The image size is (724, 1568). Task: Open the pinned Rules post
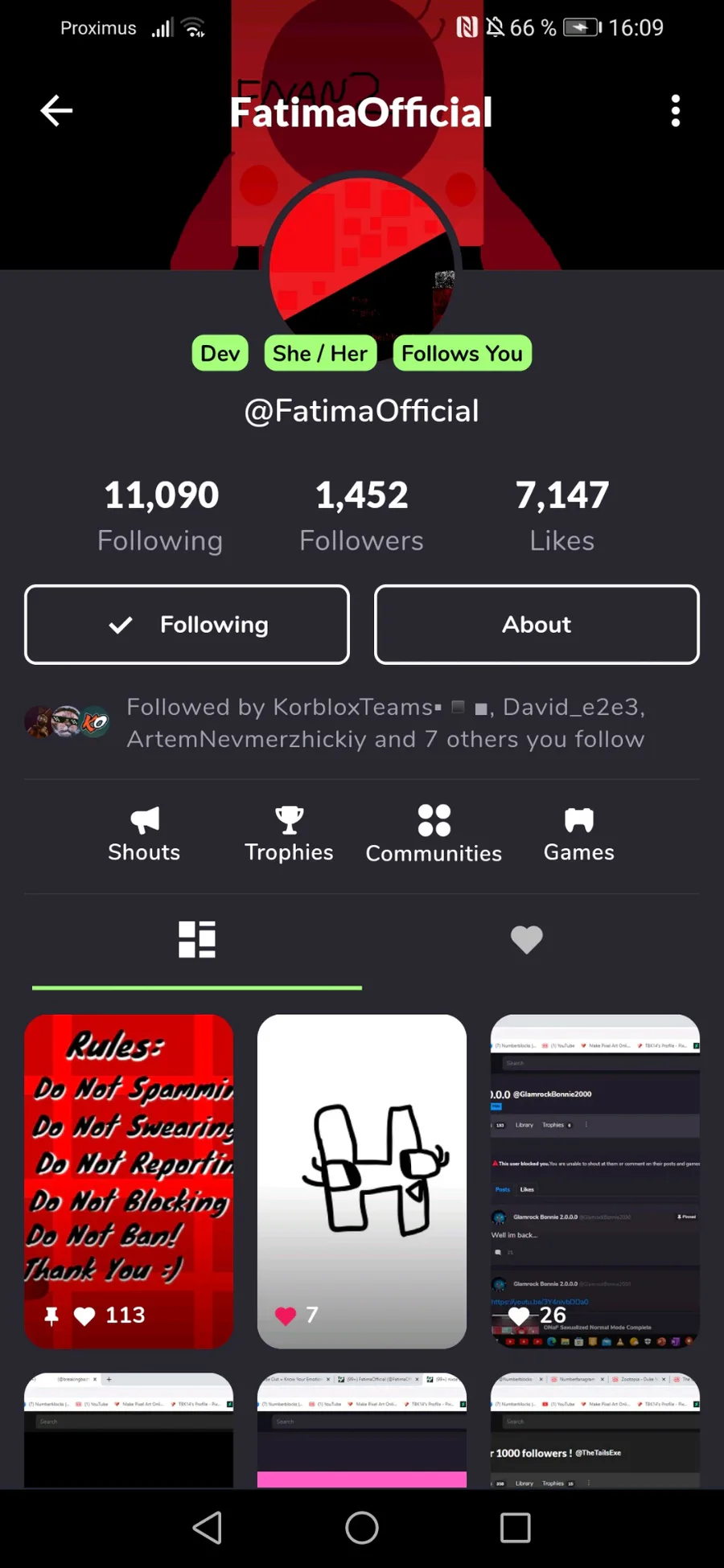(129, 1180)
